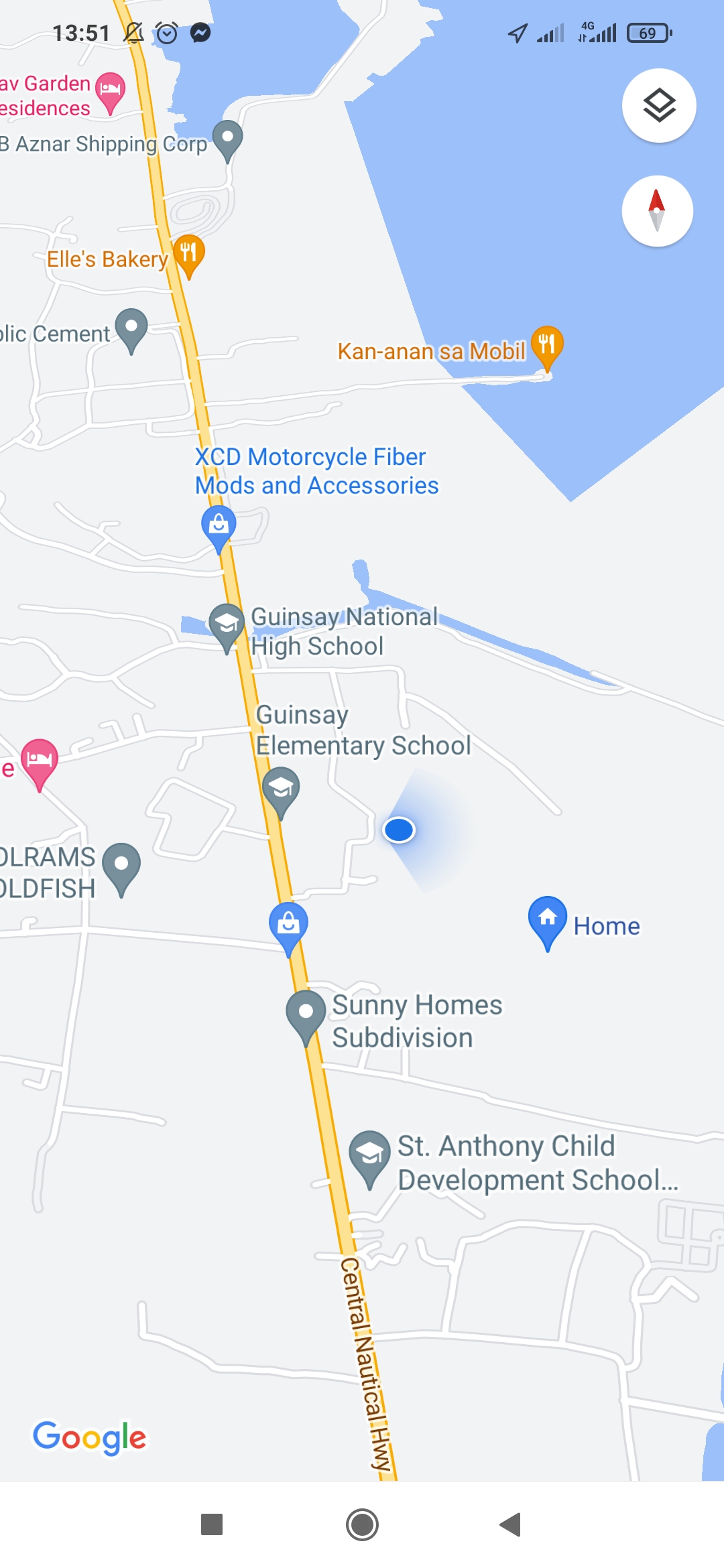Select the Home pin on map
This screenshot has height=1568, width=724.
pyautogui.click(x=548, y=919)
